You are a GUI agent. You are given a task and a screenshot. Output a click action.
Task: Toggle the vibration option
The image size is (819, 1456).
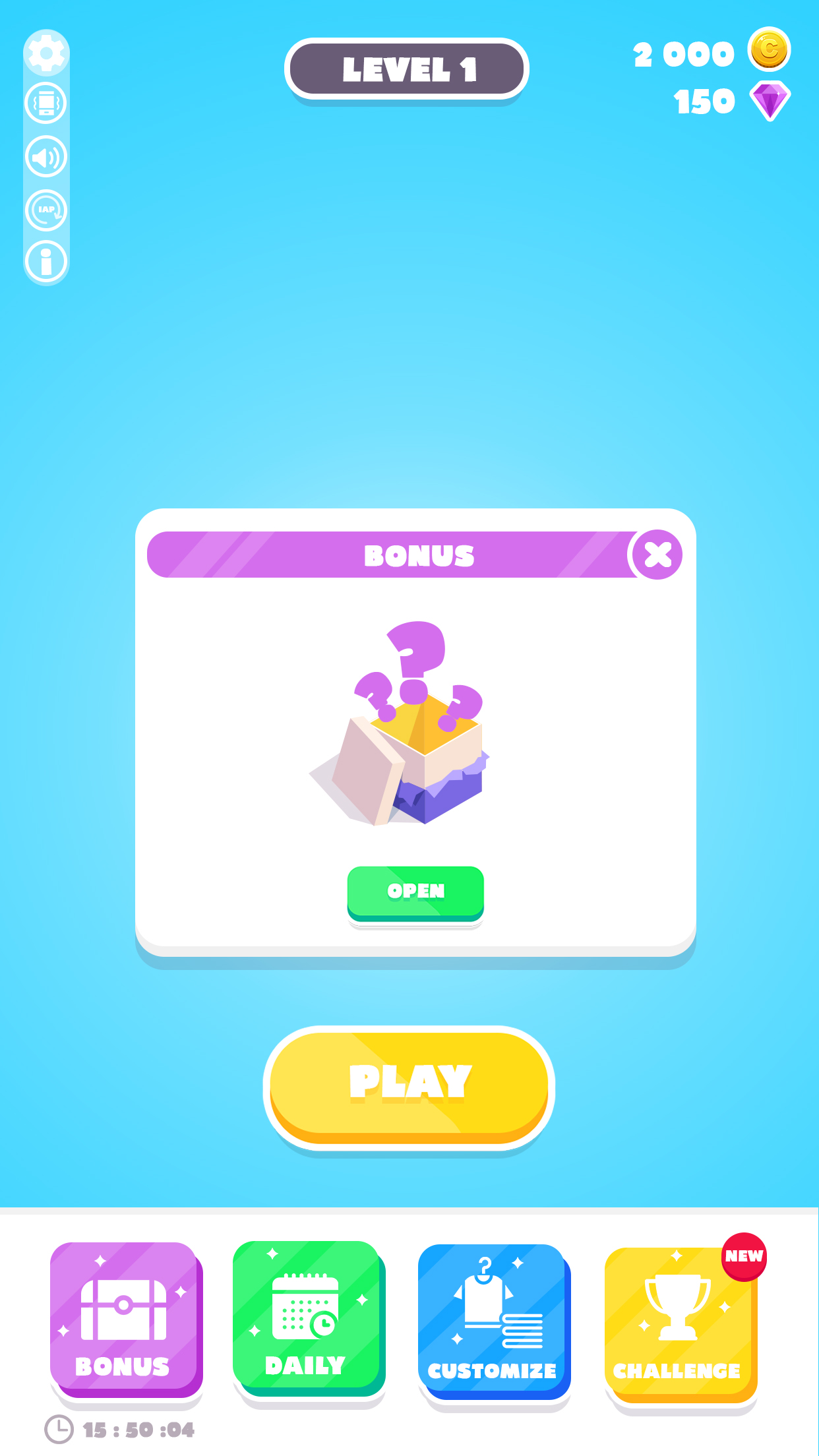point(46,104)
